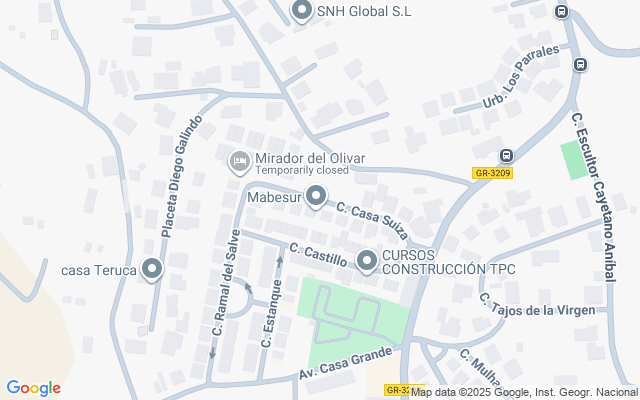The width and height of the screenshot is (640, 400).
Task: Tap the bus stop icon above GR-3209 label
Action: (x=507, y=156)
